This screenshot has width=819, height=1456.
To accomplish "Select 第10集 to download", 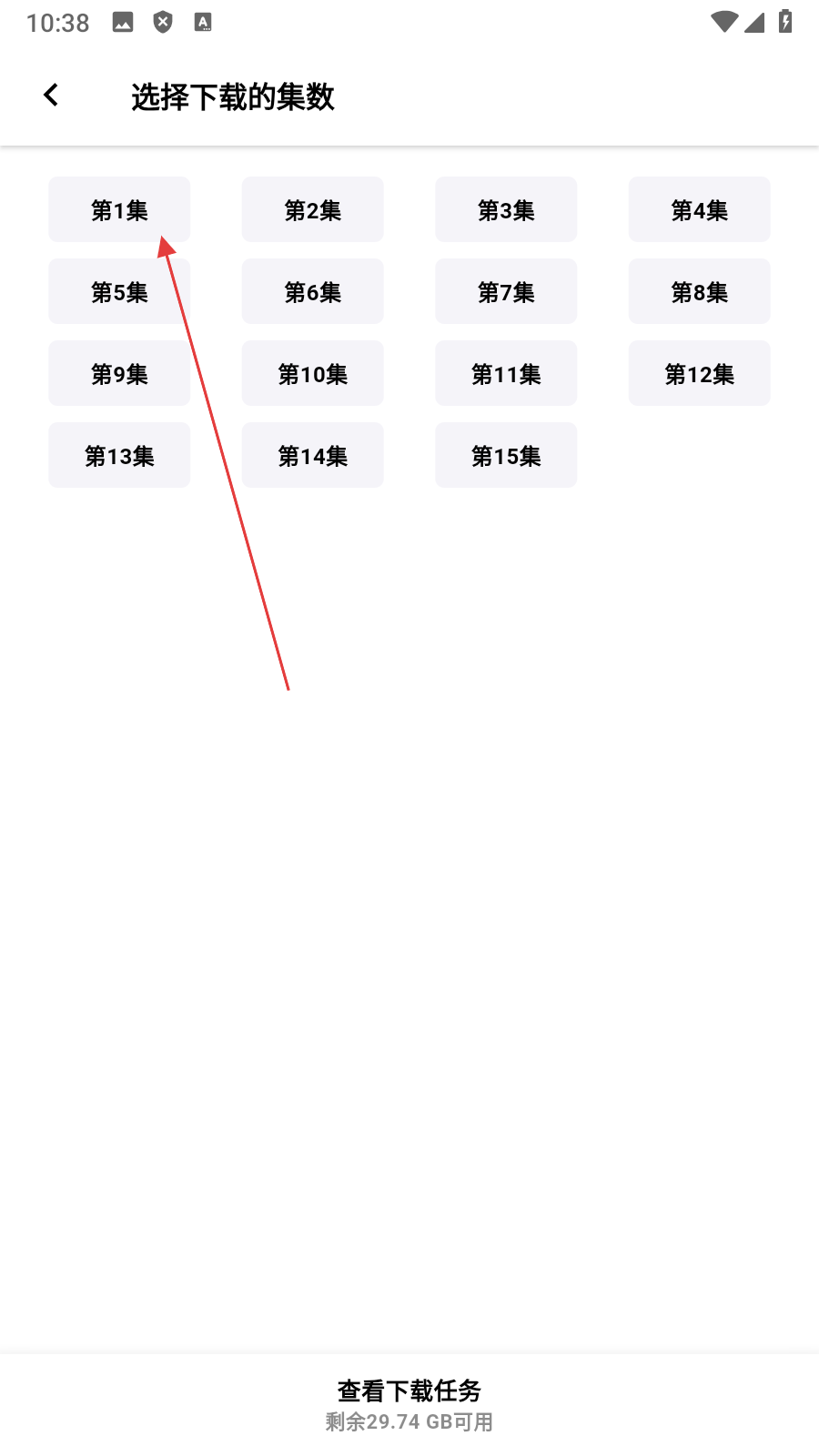I will coord(312,374).
